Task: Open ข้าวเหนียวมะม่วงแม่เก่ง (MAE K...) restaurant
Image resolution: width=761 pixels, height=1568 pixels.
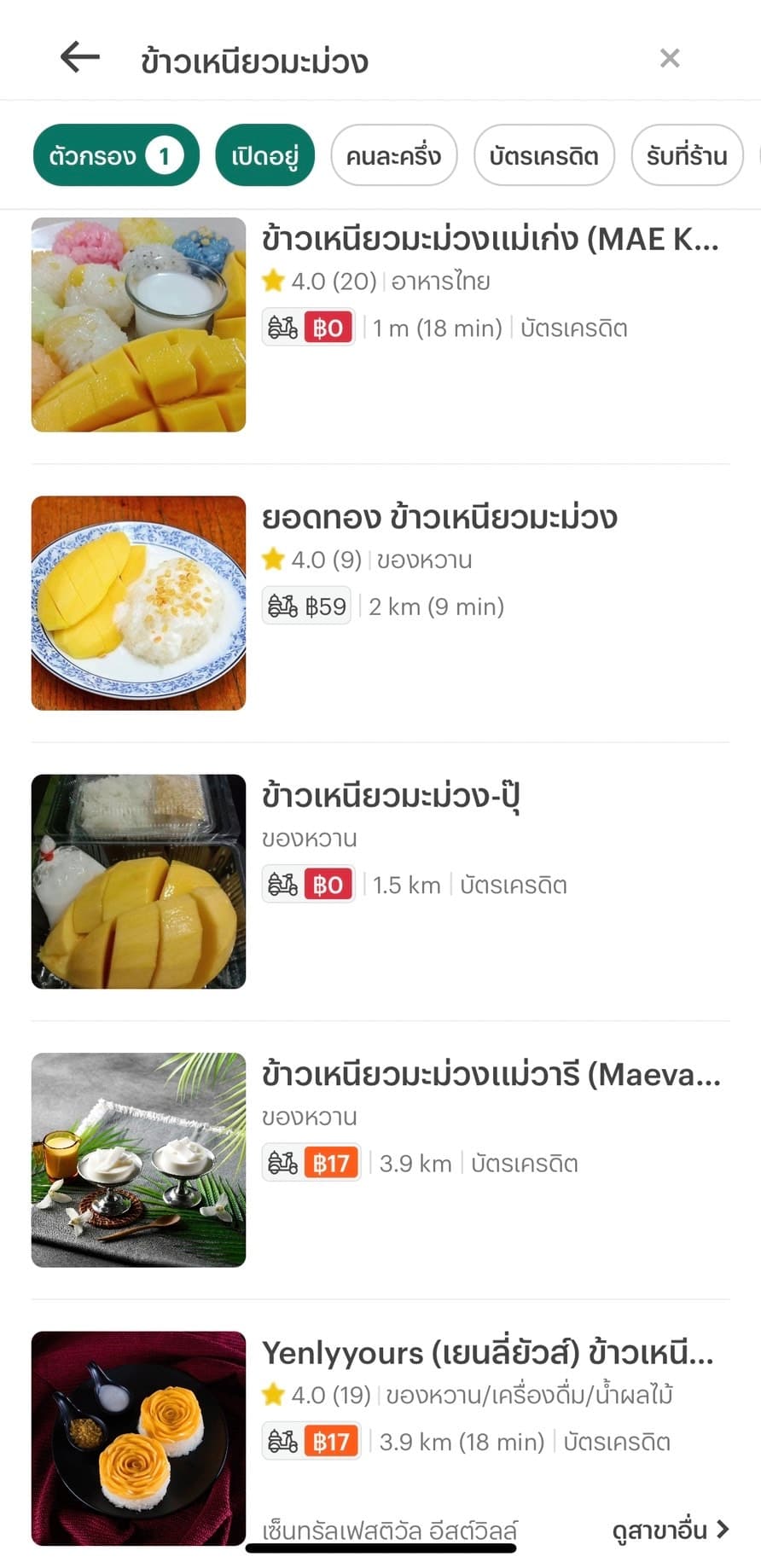Action: [489, 241]
